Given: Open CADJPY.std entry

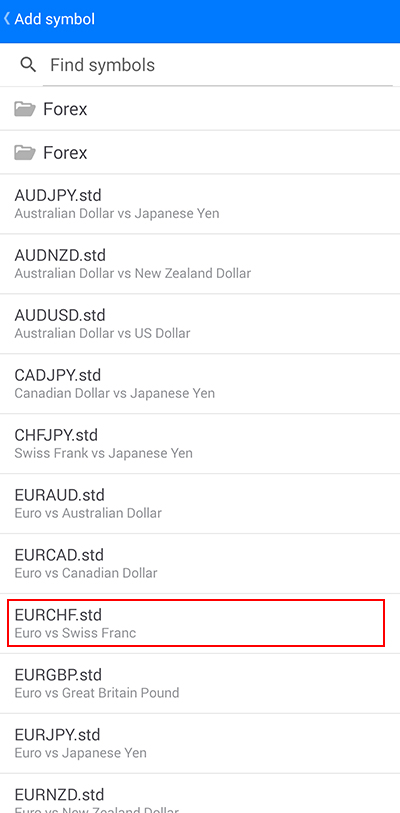Looking at the screenshot, I should click(200, 384).
